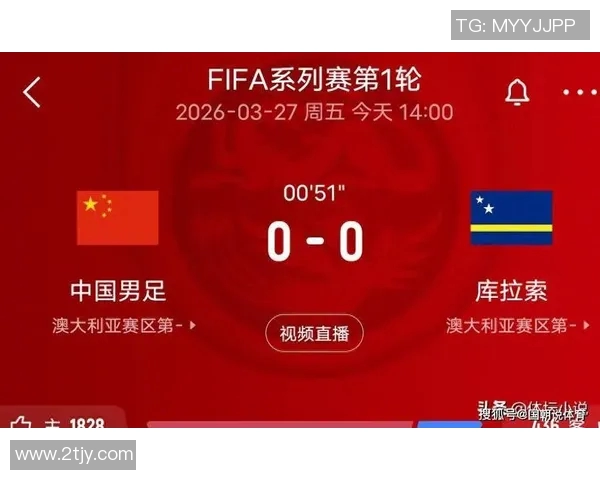
Task: Open 库拉索 澳大利亚赛区 standings link
Action: (x=517, y=325)
